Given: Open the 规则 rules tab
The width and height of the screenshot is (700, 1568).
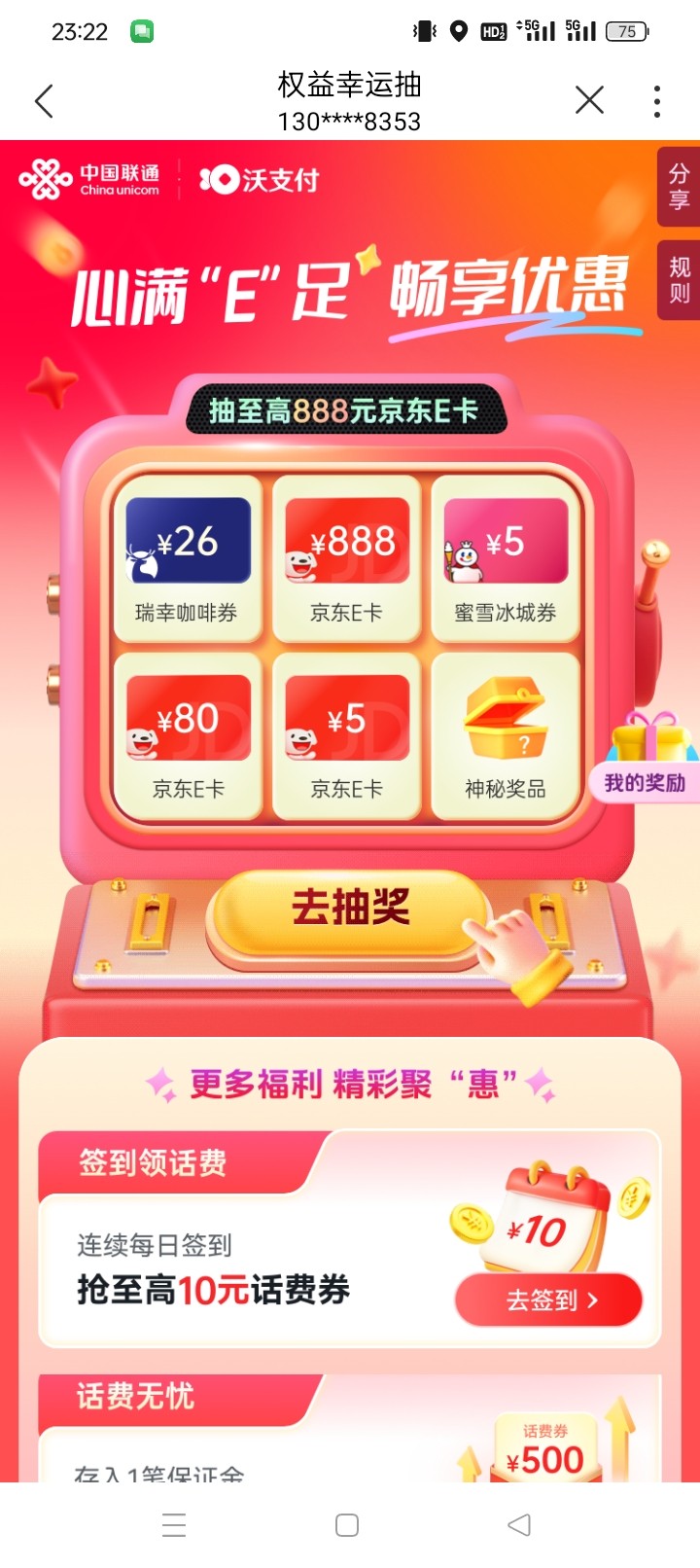Looking at the screenshot, I should tap(679, 280).
